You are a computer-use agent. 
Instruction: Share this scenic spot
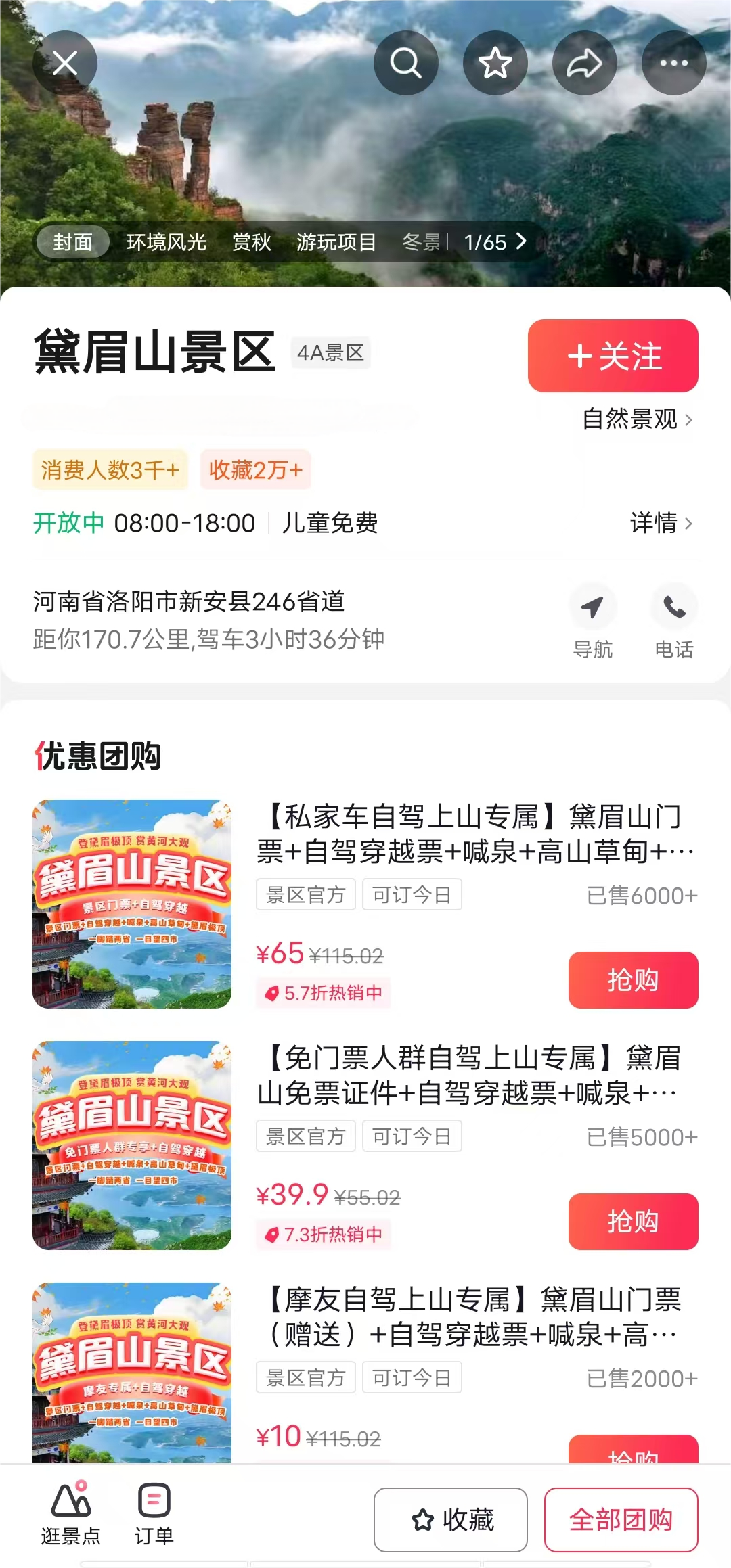click(x=584, y=64)
